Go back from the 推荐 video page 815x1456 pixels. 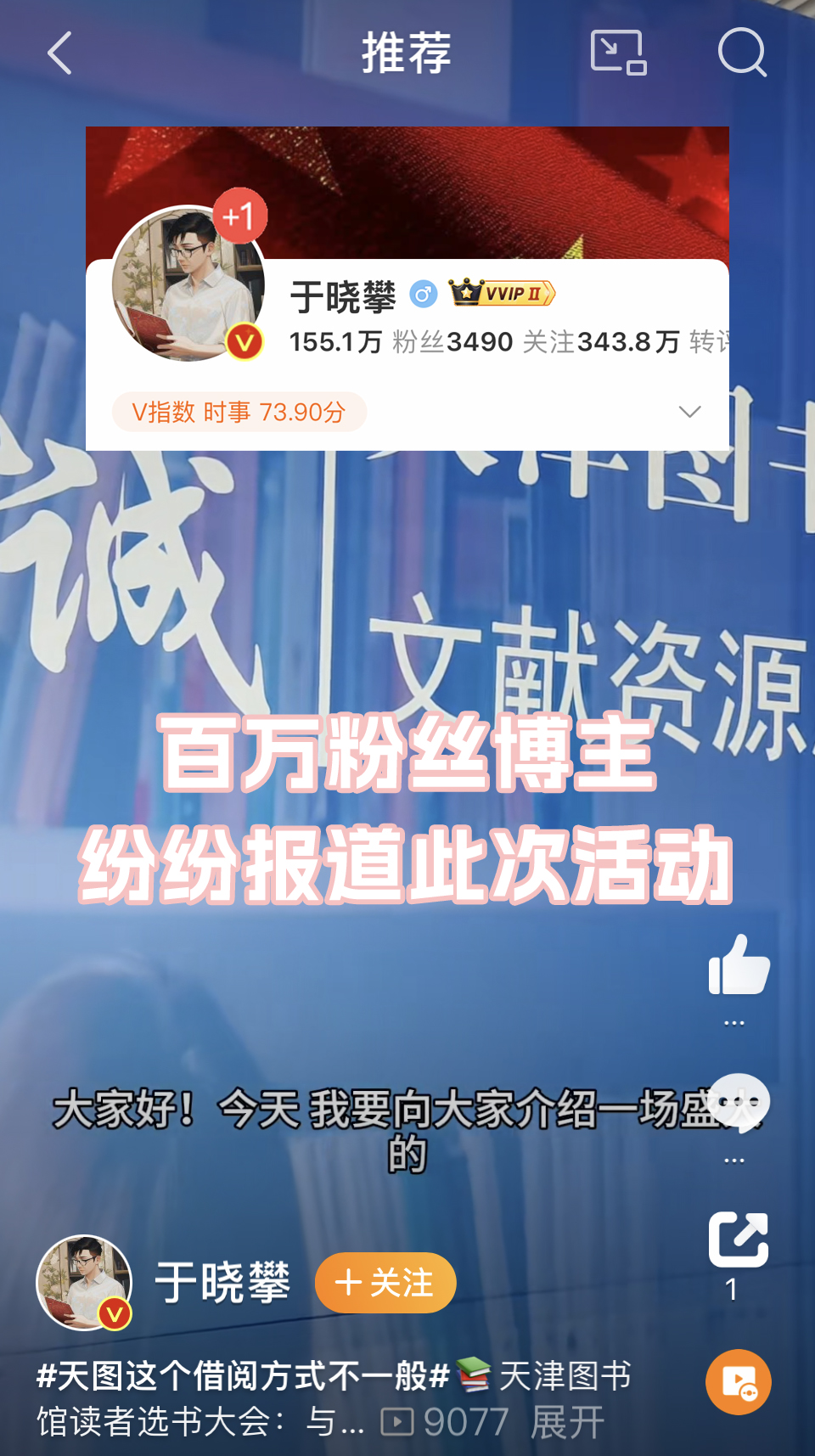[x=59, y=53]
